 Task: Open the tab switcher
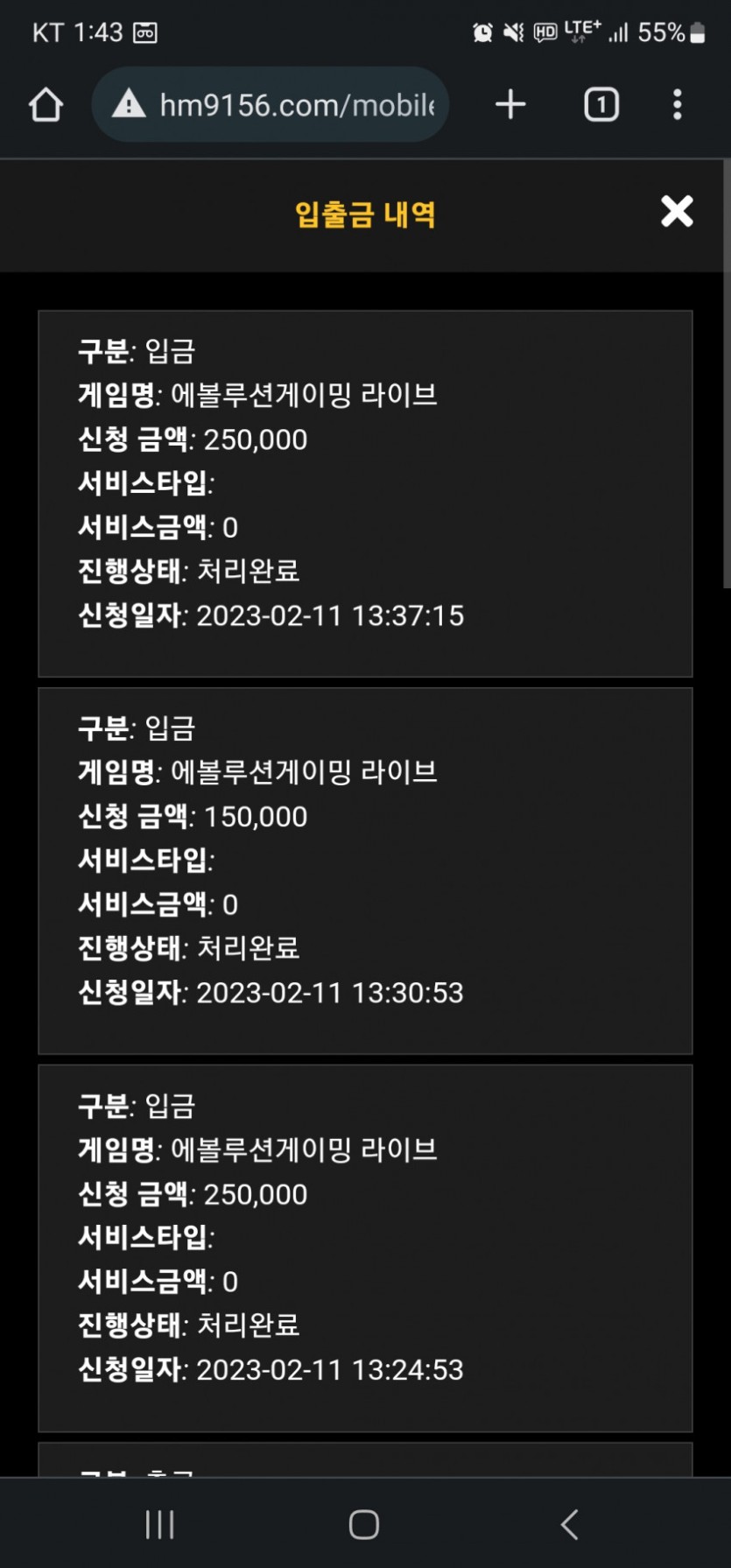(601, 105)
